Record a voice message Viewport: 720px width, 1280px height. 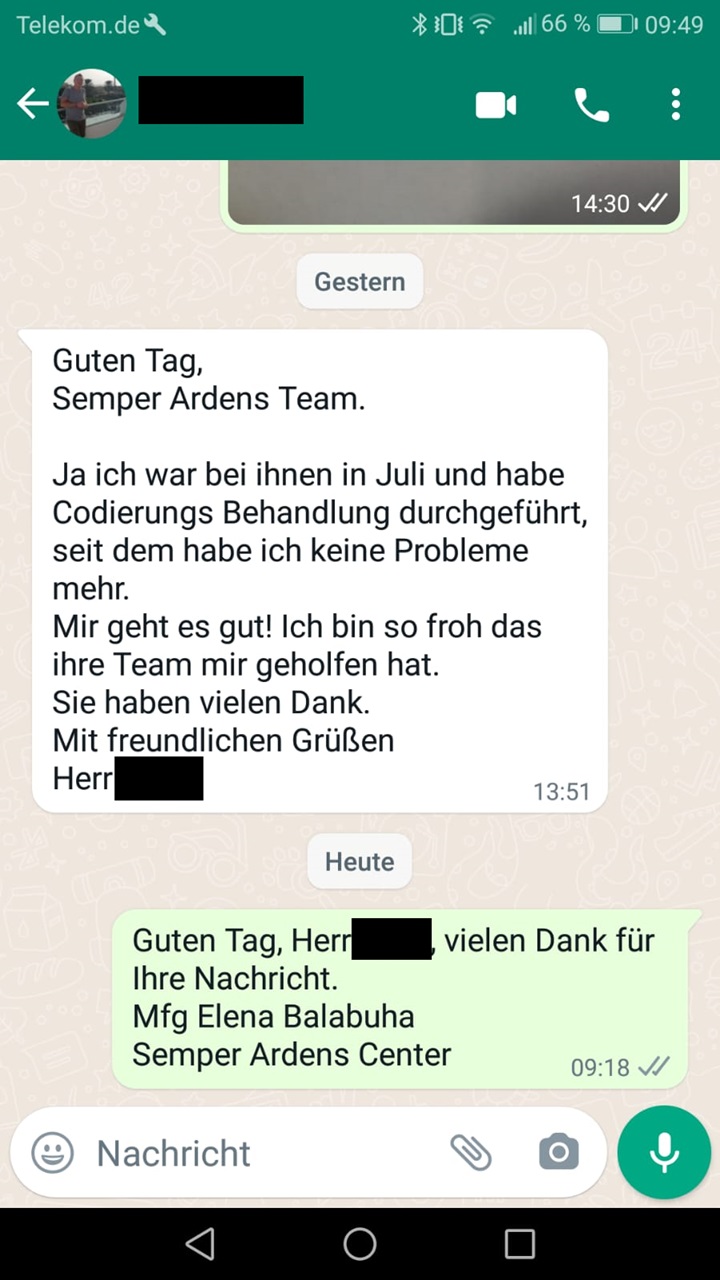[x=664, y=1153]
